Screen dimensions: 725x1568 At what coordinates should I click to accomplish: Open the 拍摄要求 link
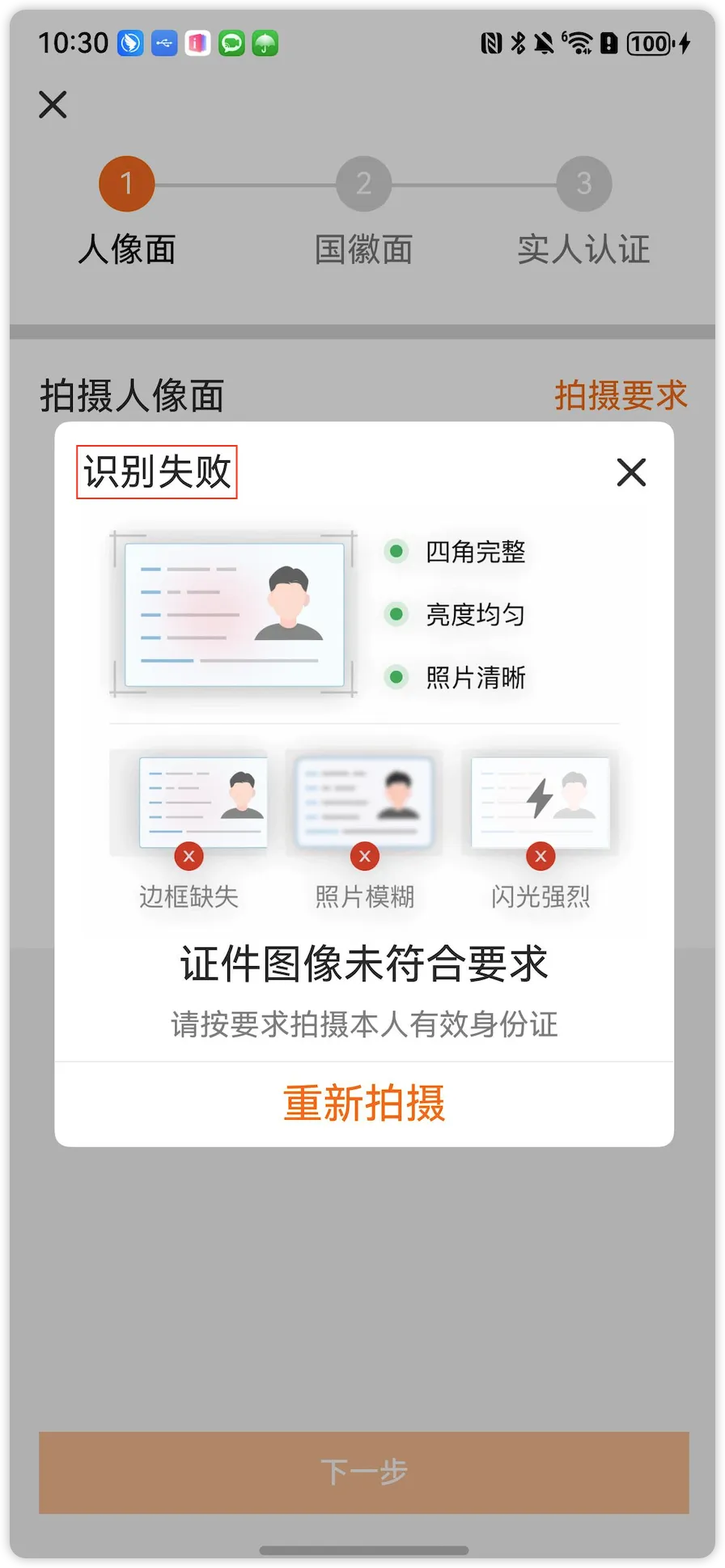pos(621,396)
